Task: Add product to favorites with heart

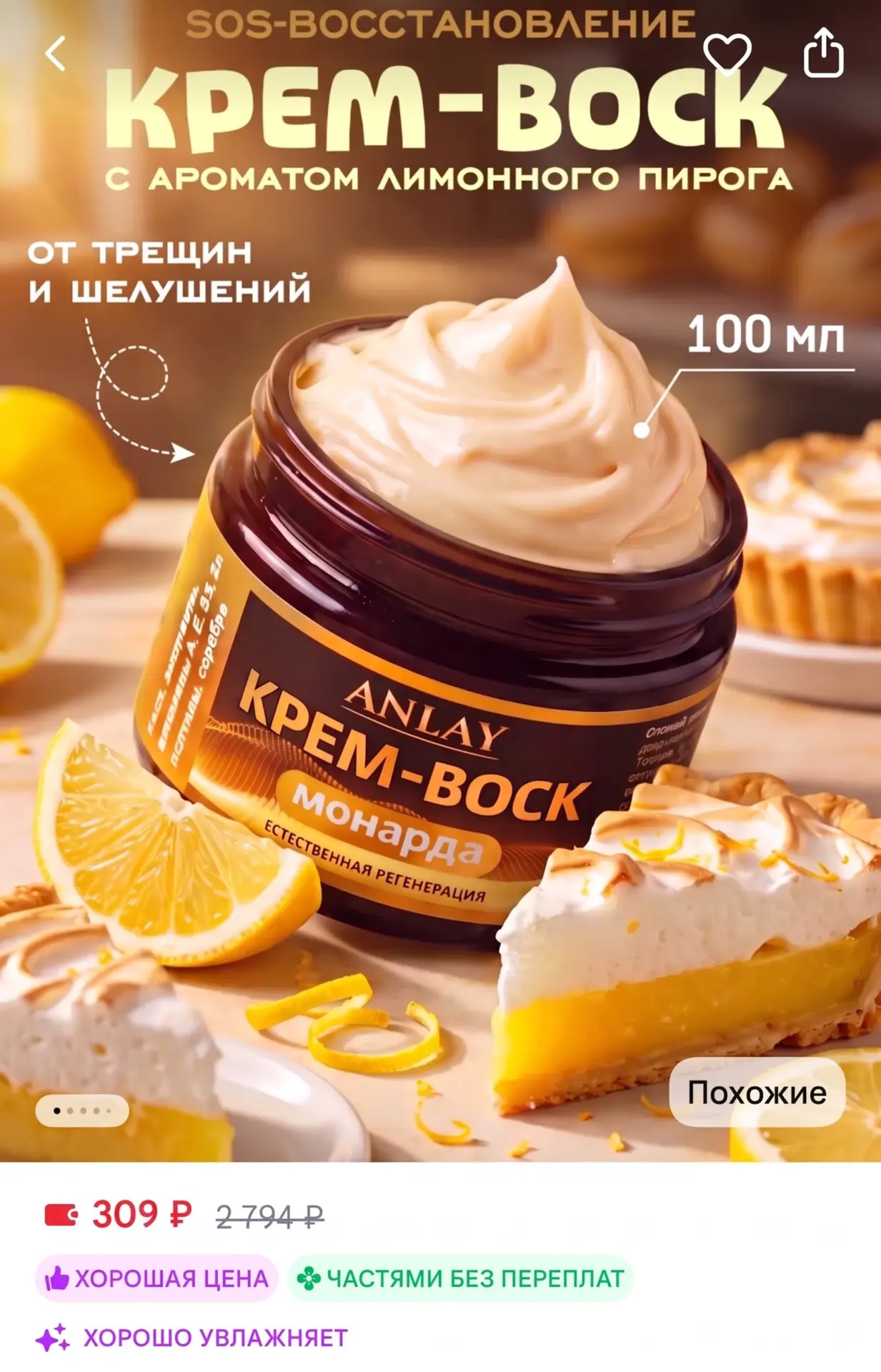Action: pos(727,53)
